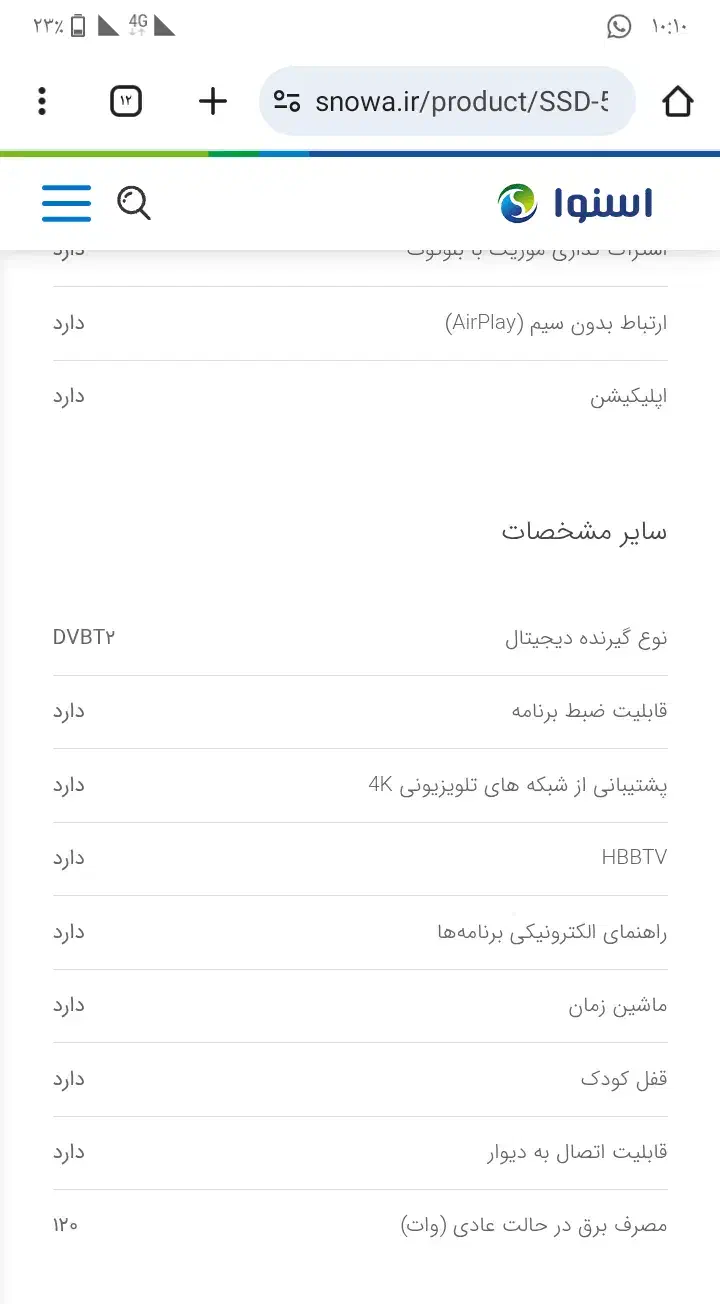
Task: Open a new browser tab with the plus icon
Action: (x=212, y=101)
